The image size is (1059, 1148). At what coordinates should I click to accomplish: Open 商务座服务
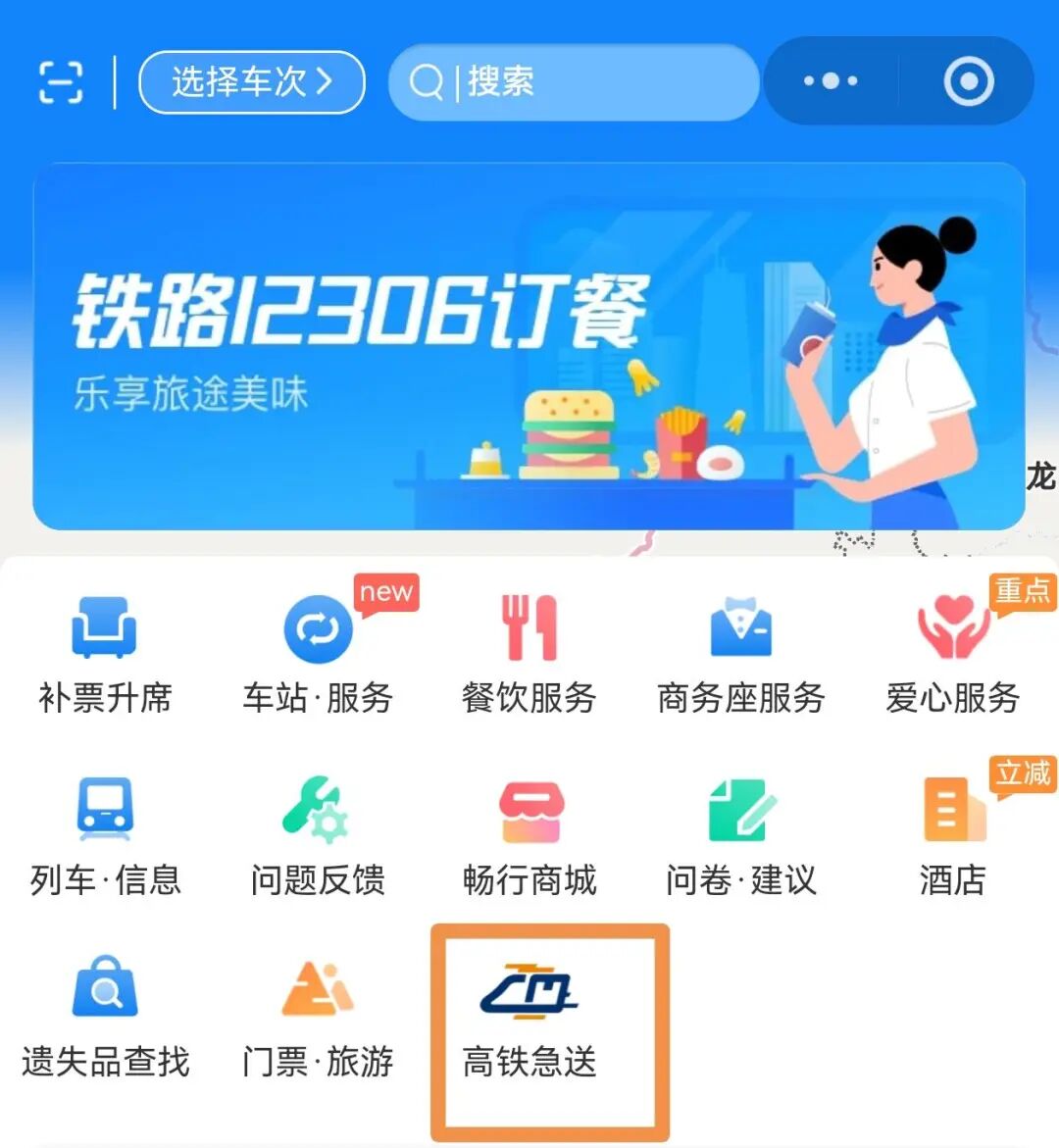[x=741, y=653]
